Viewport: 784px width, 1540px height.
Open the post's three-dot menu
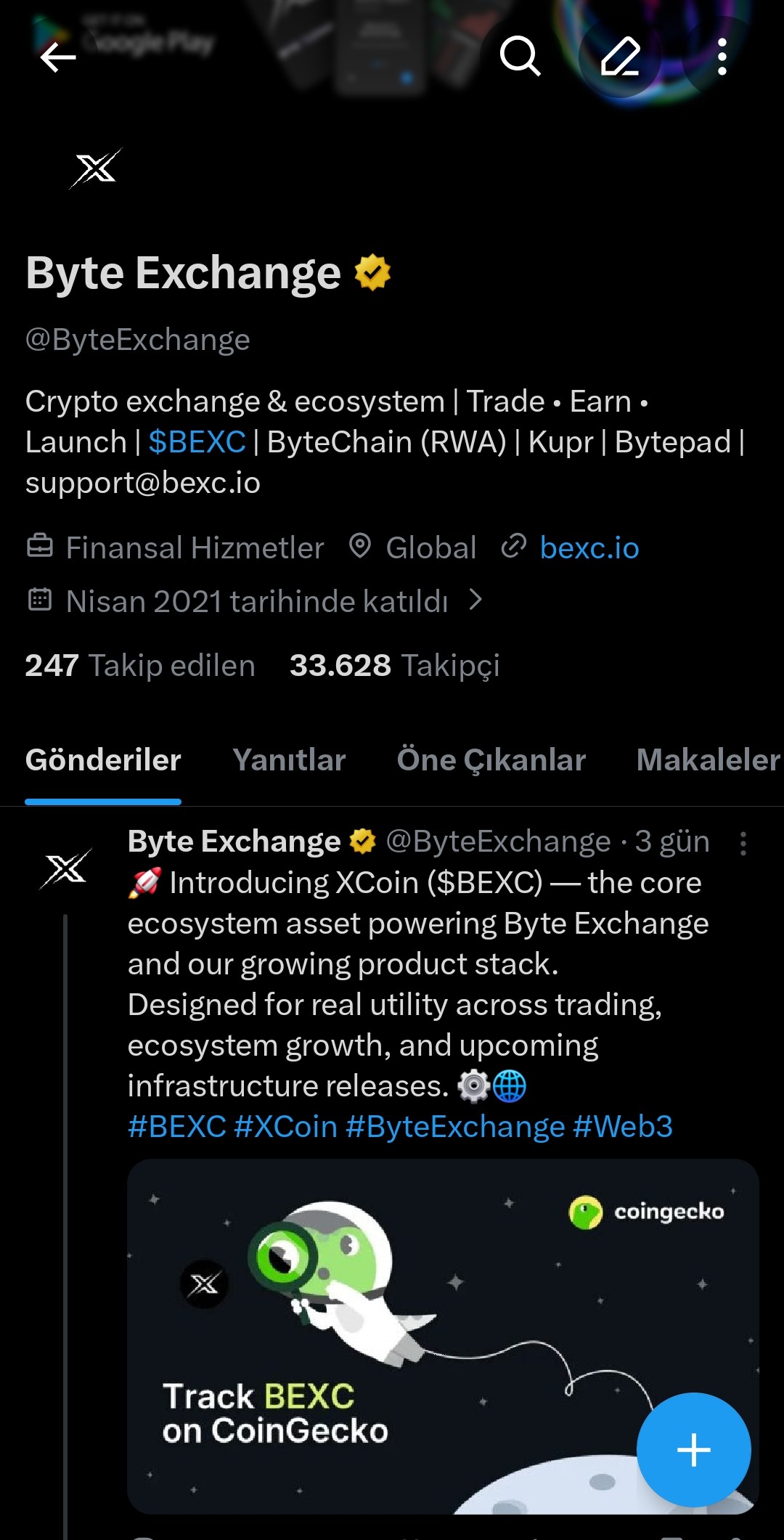(x=743, y=844)
